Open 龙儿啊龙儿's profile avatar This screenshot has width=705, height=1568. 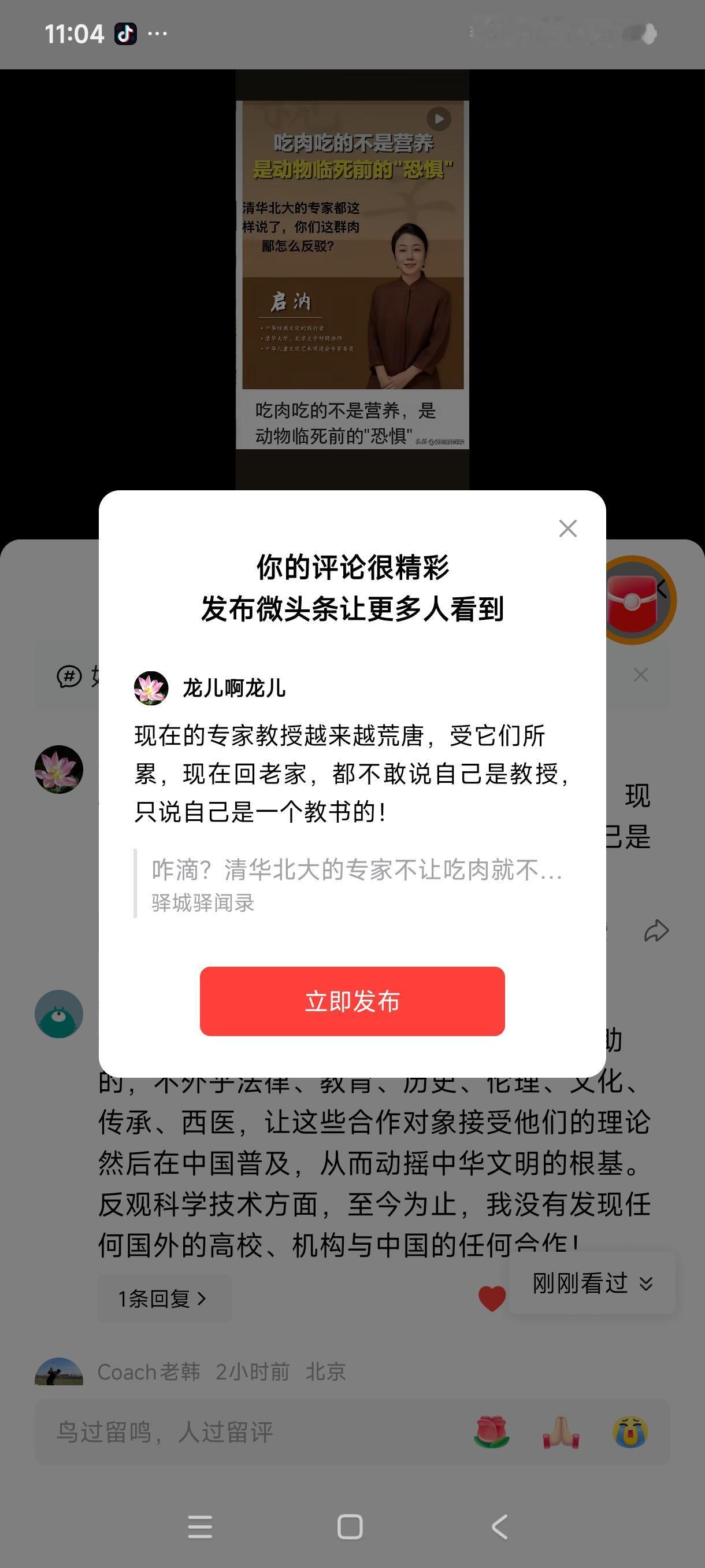pos(150,688)
